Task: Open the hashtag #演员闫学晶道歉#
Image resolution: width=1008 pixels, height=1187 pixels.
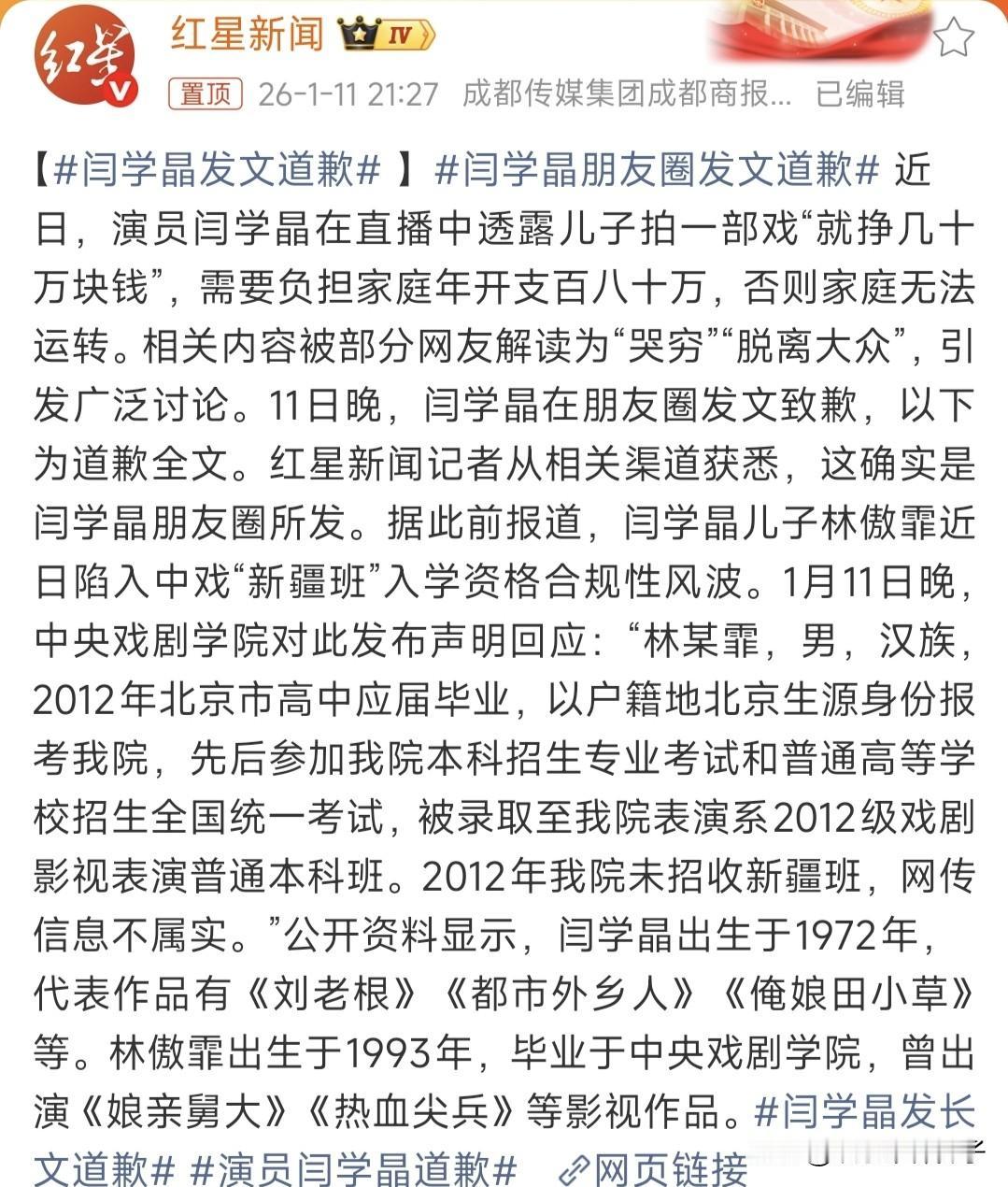Action: (x=354, y=1166)
